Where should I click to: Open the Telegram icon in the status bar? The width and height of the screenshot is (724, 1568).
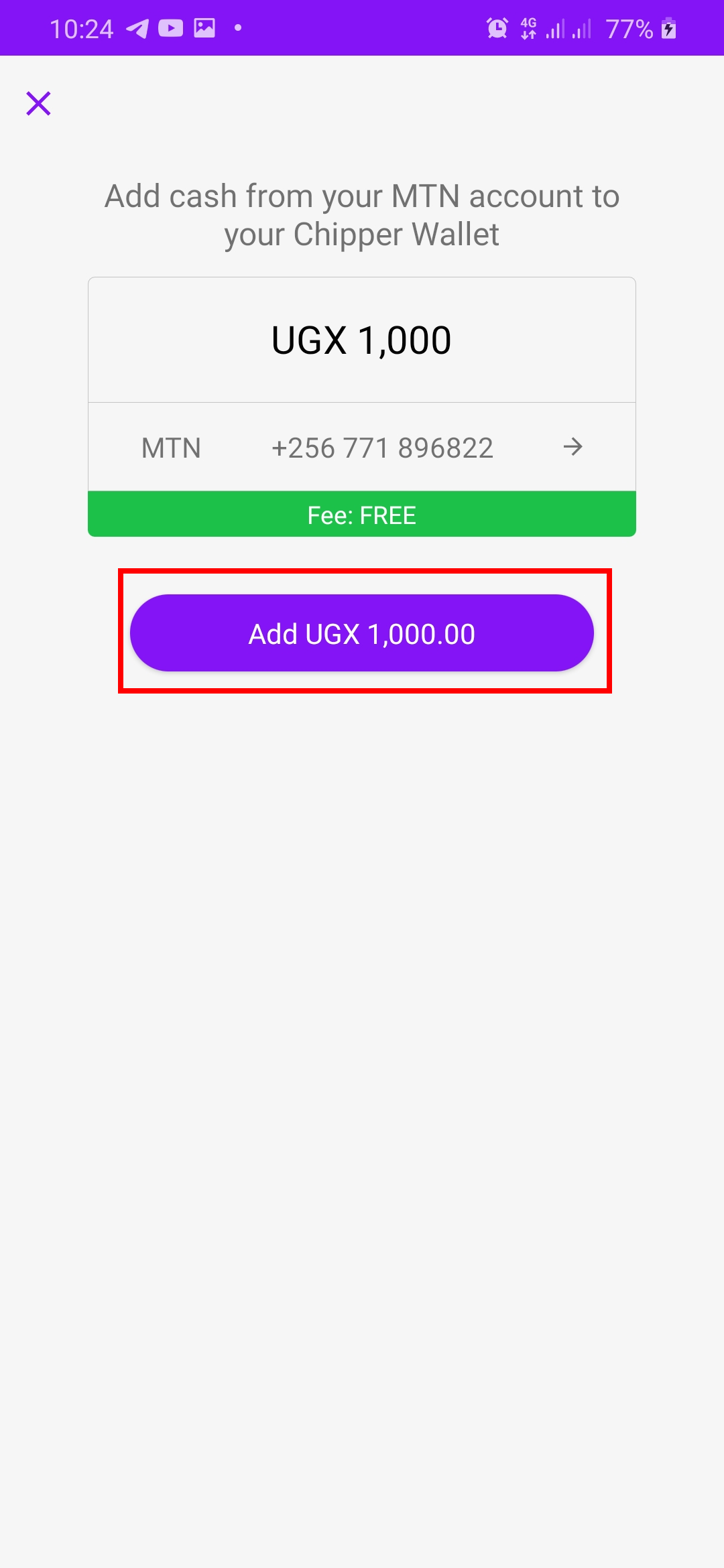(x=136, y=28)
